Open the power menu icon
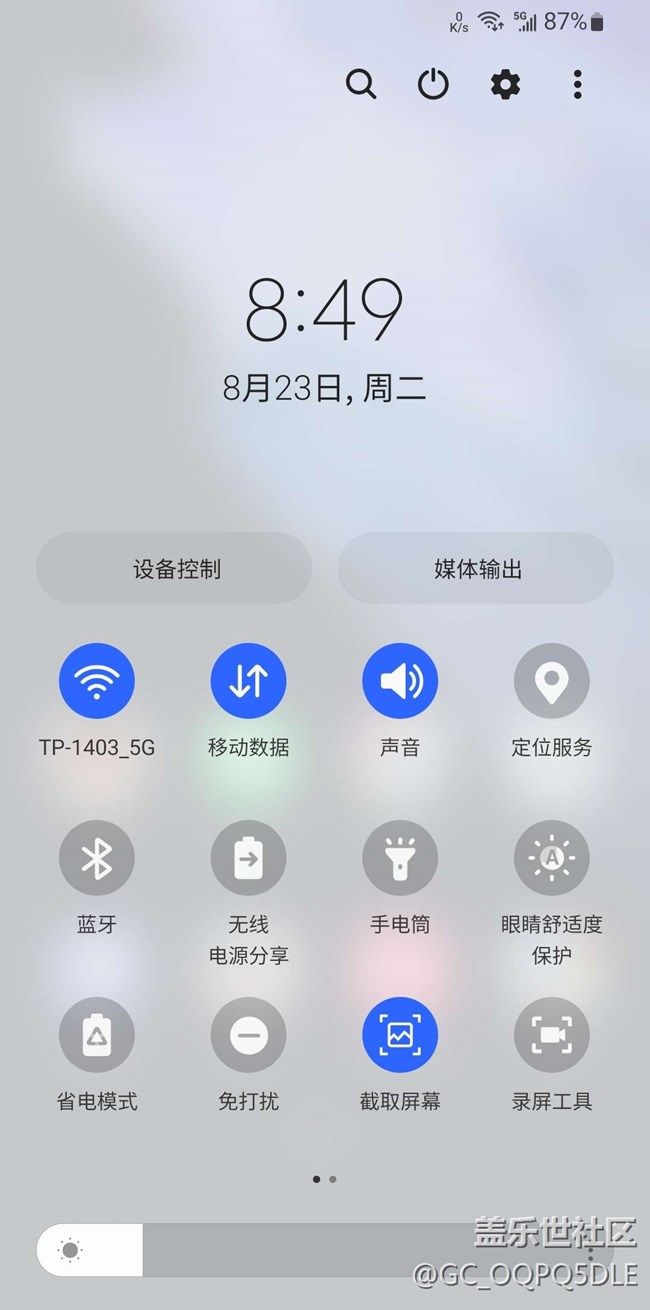Image resolution: width=650 pixels, height=1310 pixels. pos(433,84)
